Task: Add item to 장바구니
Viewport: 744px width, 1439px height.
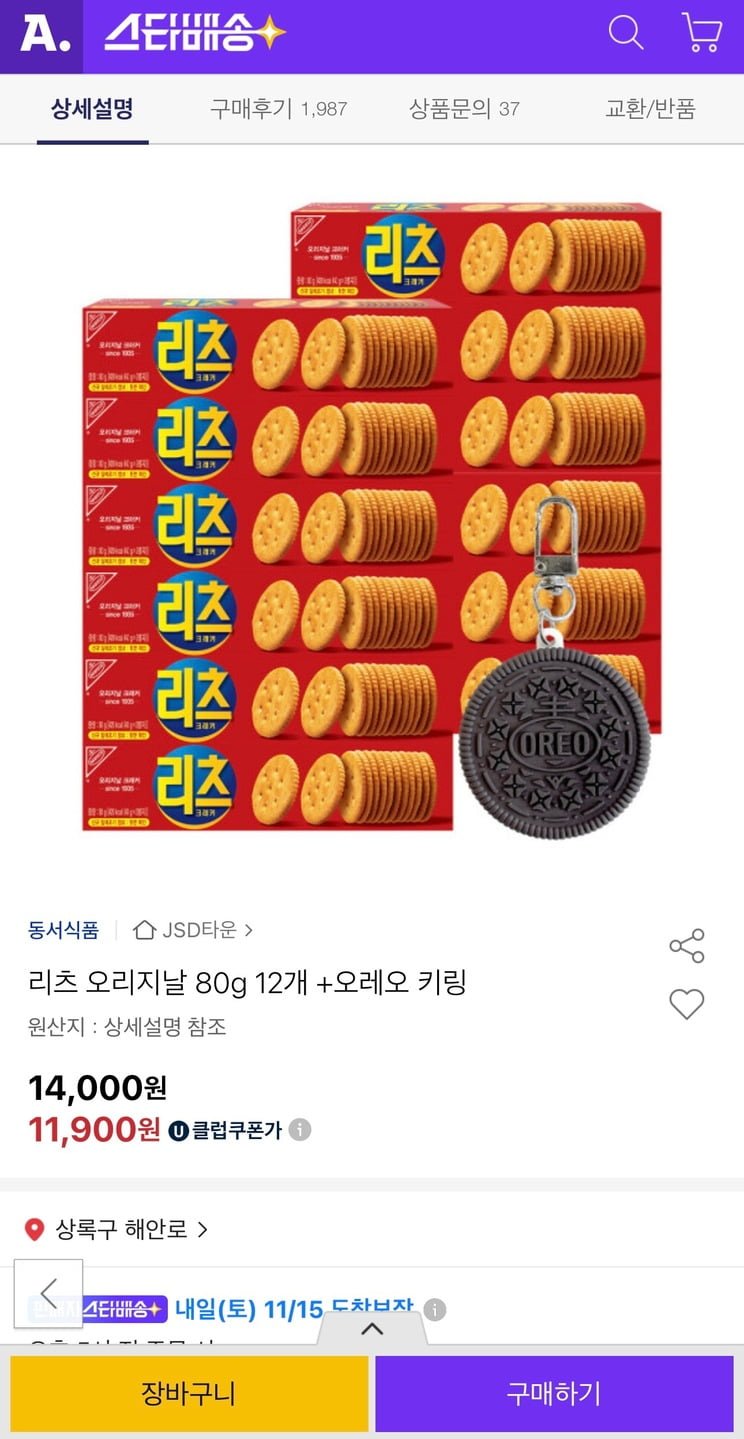Action: click(189, 1394)
